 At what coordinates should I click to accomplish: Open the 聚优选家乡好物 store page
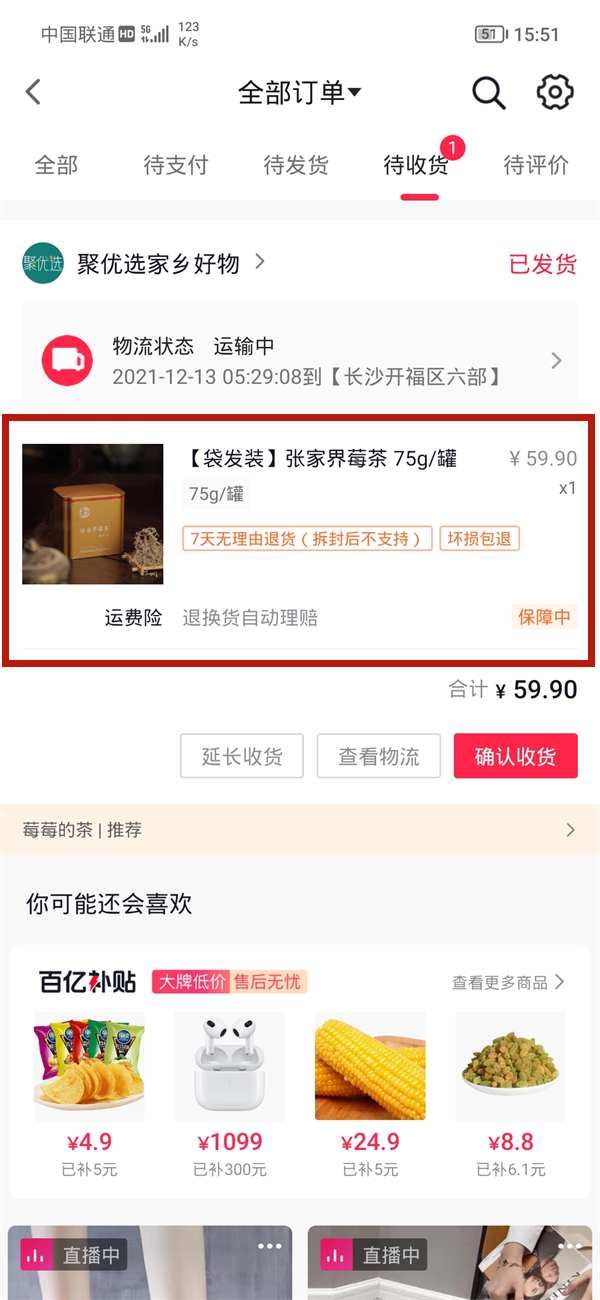point(158,264)
